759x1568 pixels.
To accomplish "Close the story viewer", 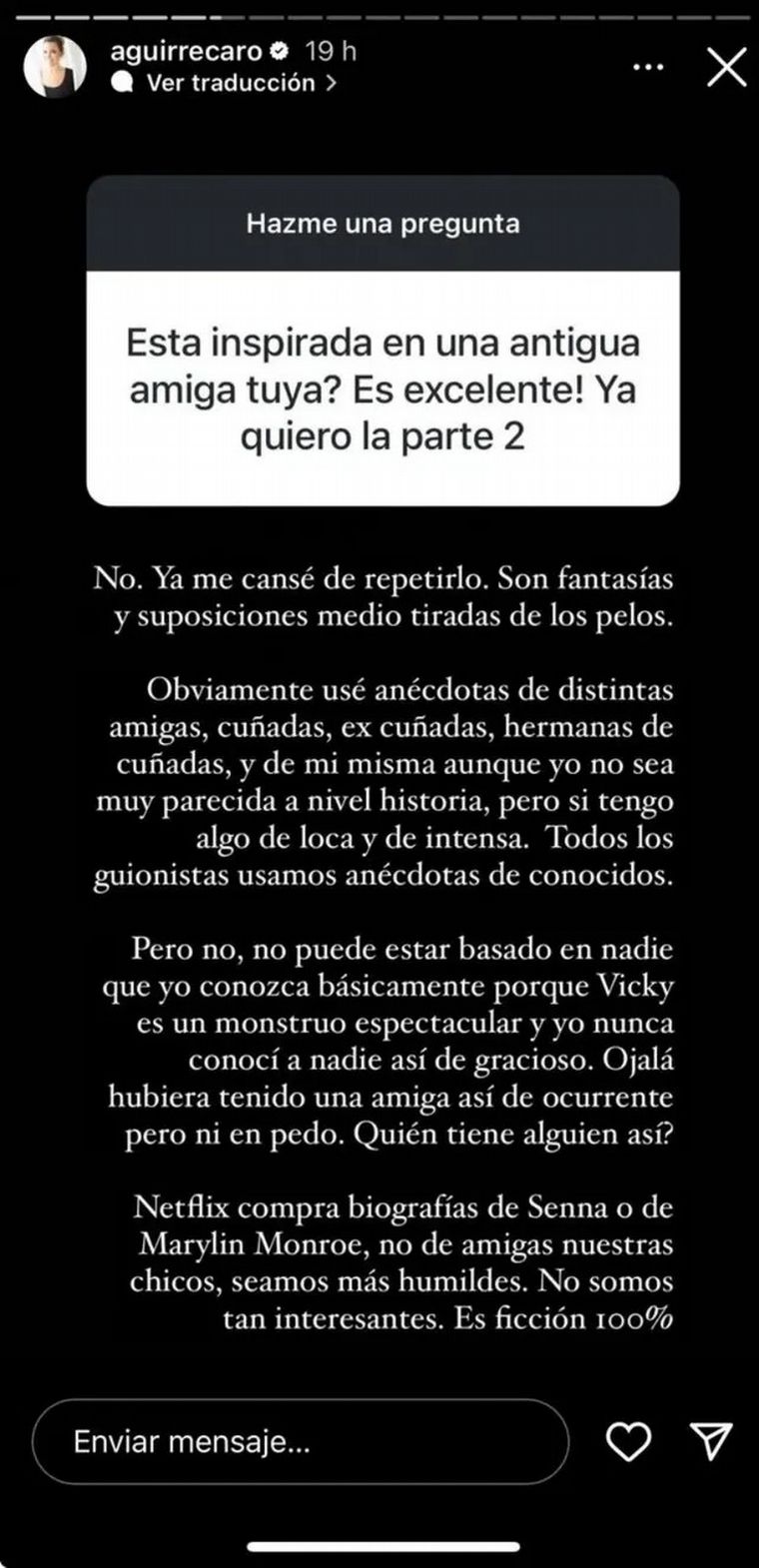I will [x=725, y=67].
